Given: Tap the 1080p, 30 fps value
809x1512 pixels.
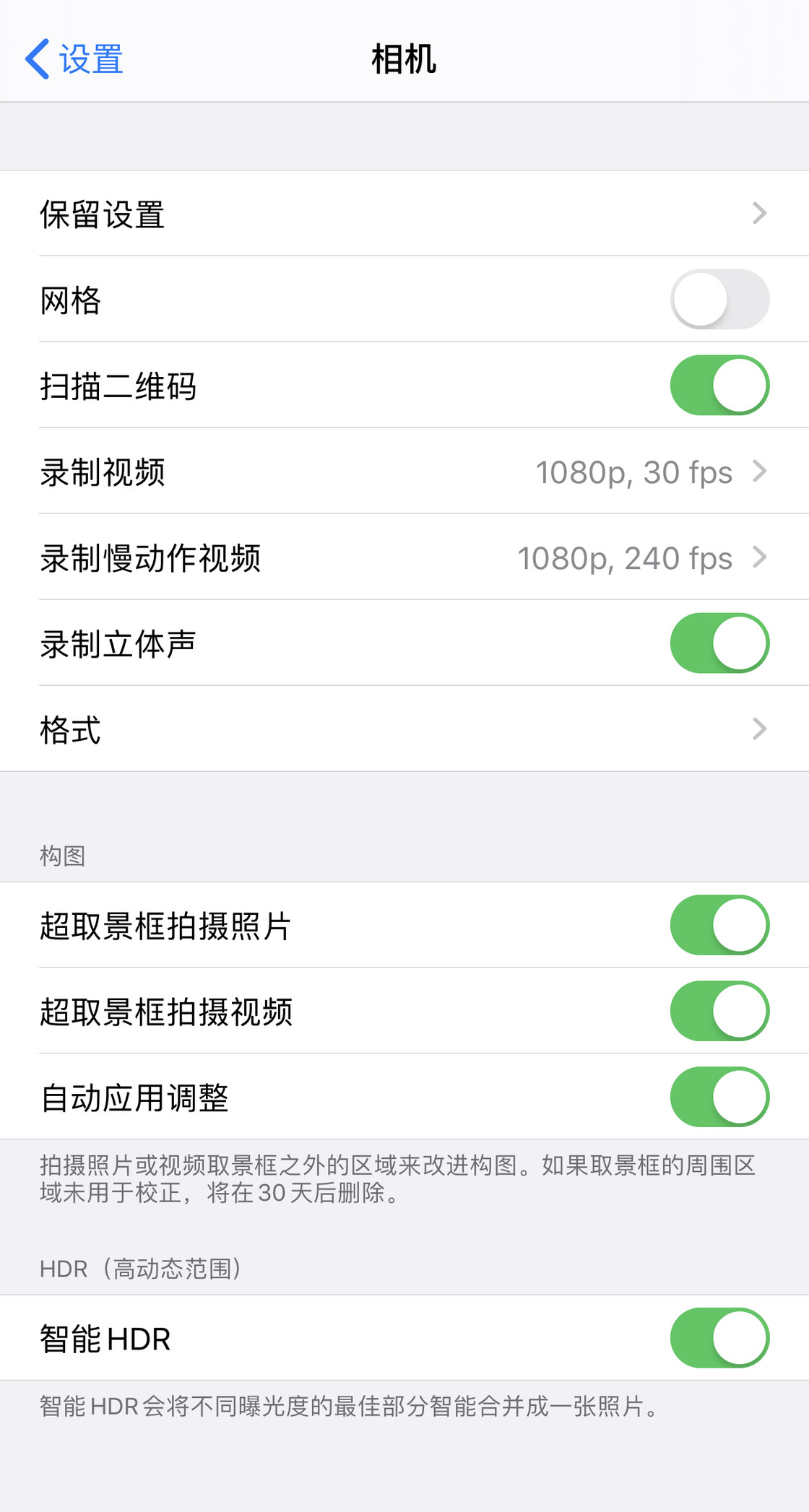Looking at the screenshot, I should pos(634,471).
